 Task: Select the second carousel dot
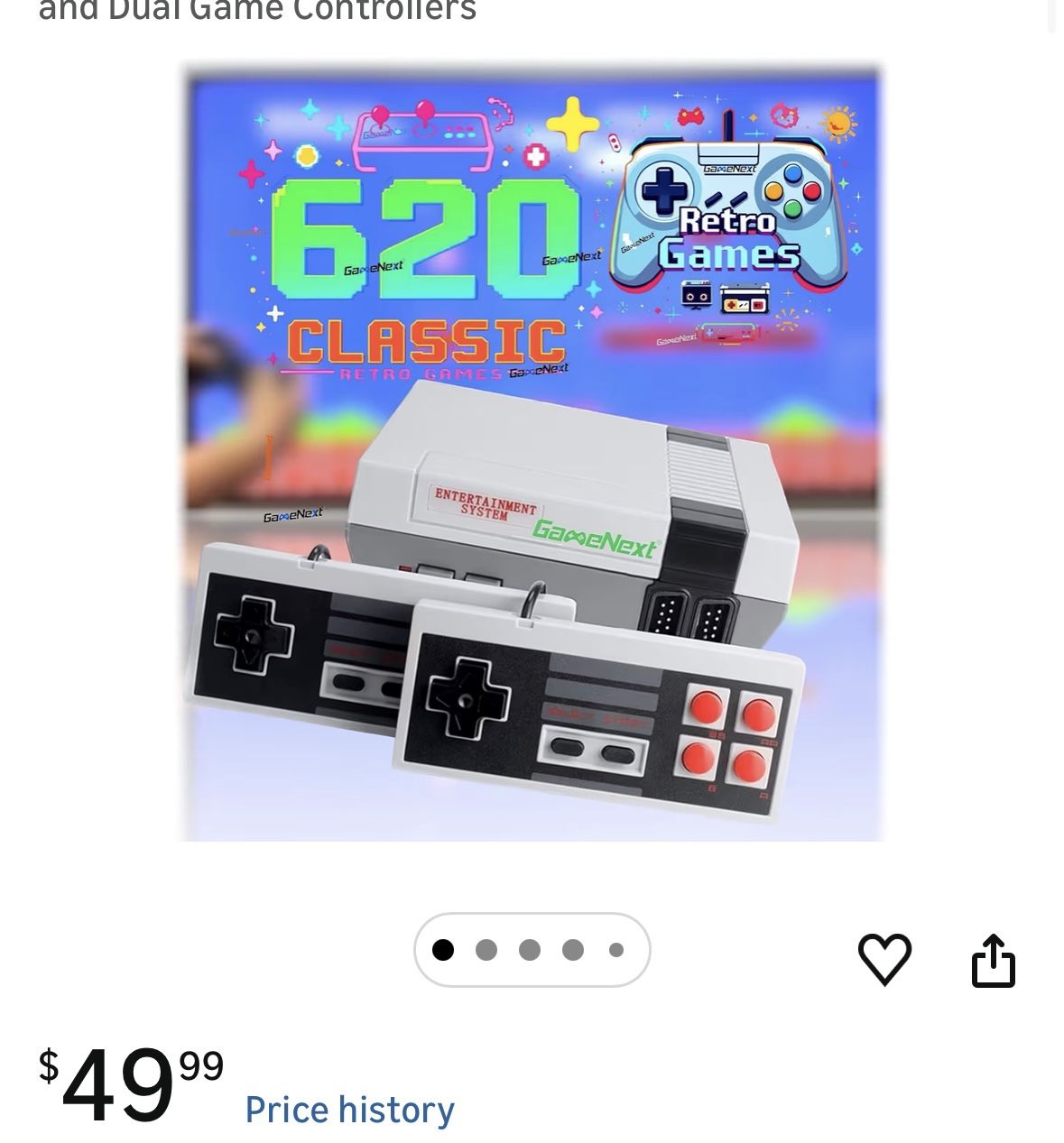(x=487, y=949)
